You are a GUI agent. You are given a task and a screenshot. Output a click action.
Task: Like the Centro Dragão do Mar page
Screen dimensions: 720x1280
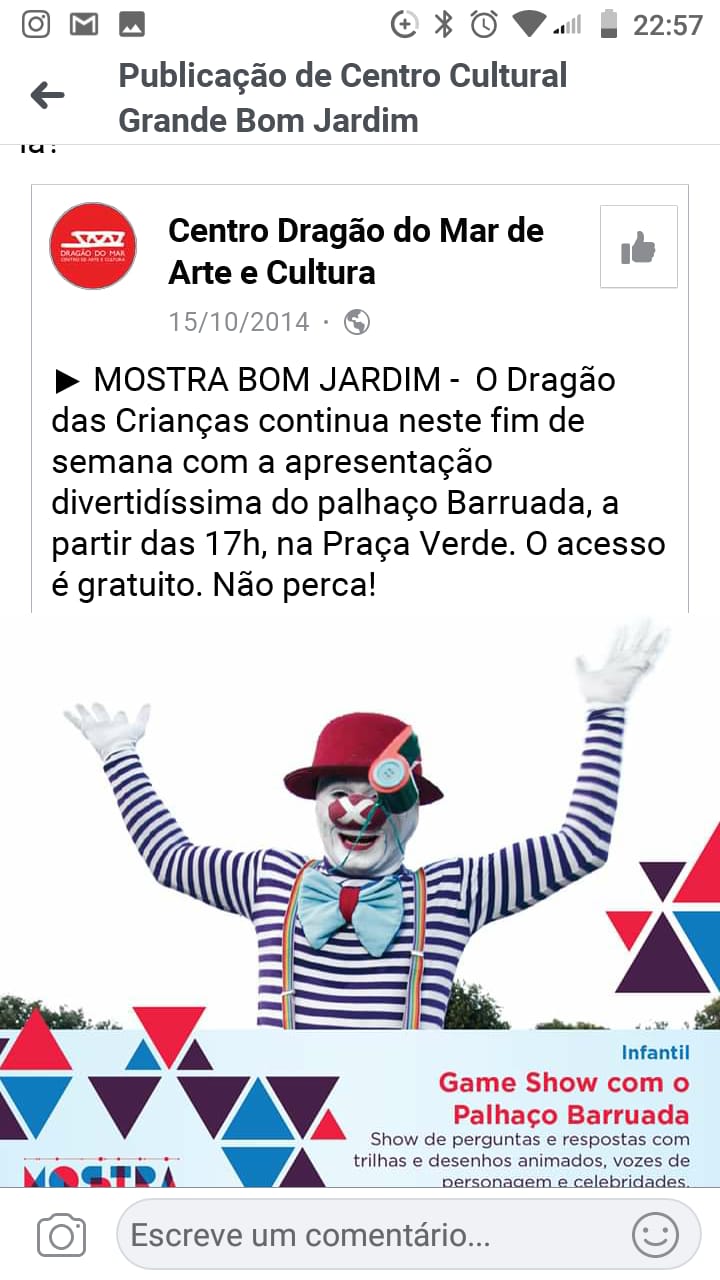(x=638, y=247)
